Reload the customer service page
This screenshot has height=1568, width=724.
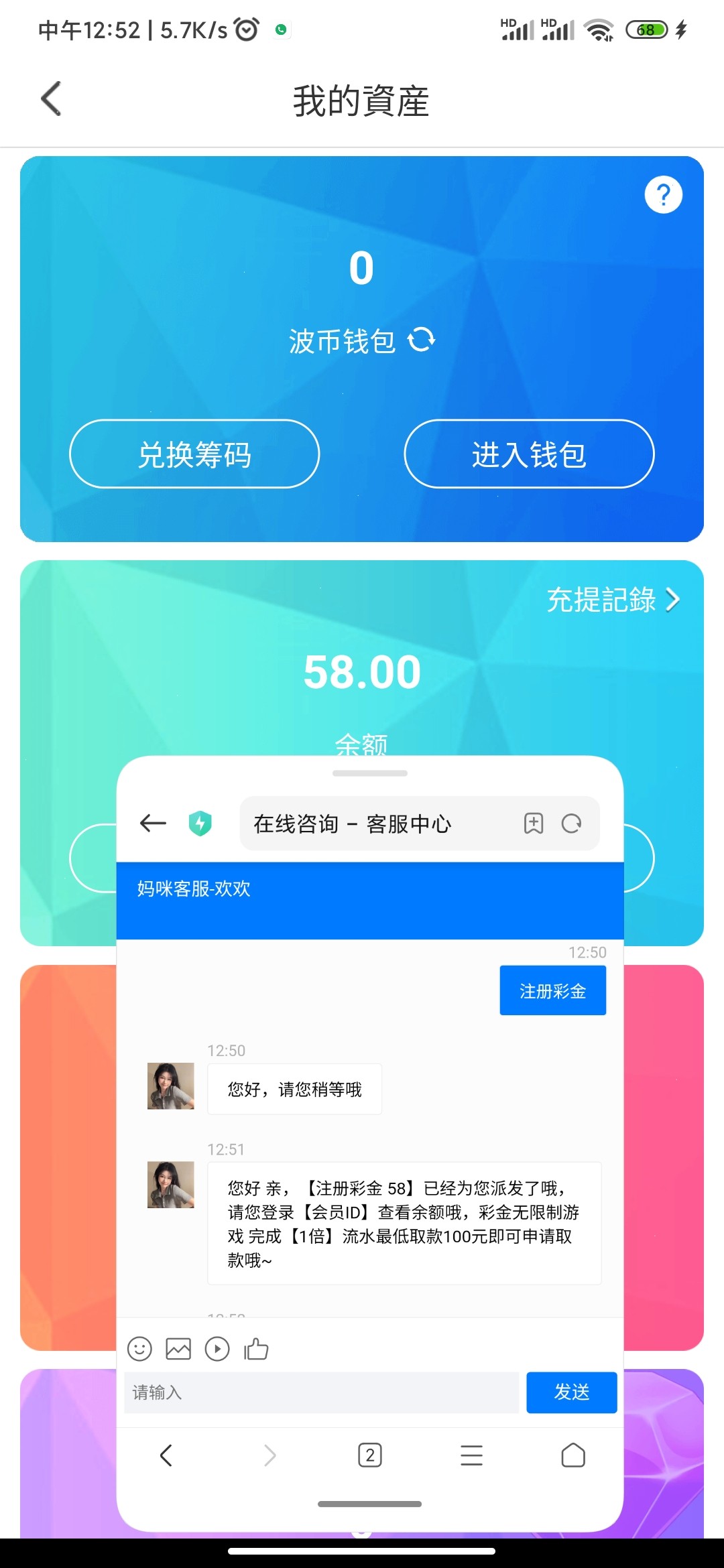click(571, 824)
